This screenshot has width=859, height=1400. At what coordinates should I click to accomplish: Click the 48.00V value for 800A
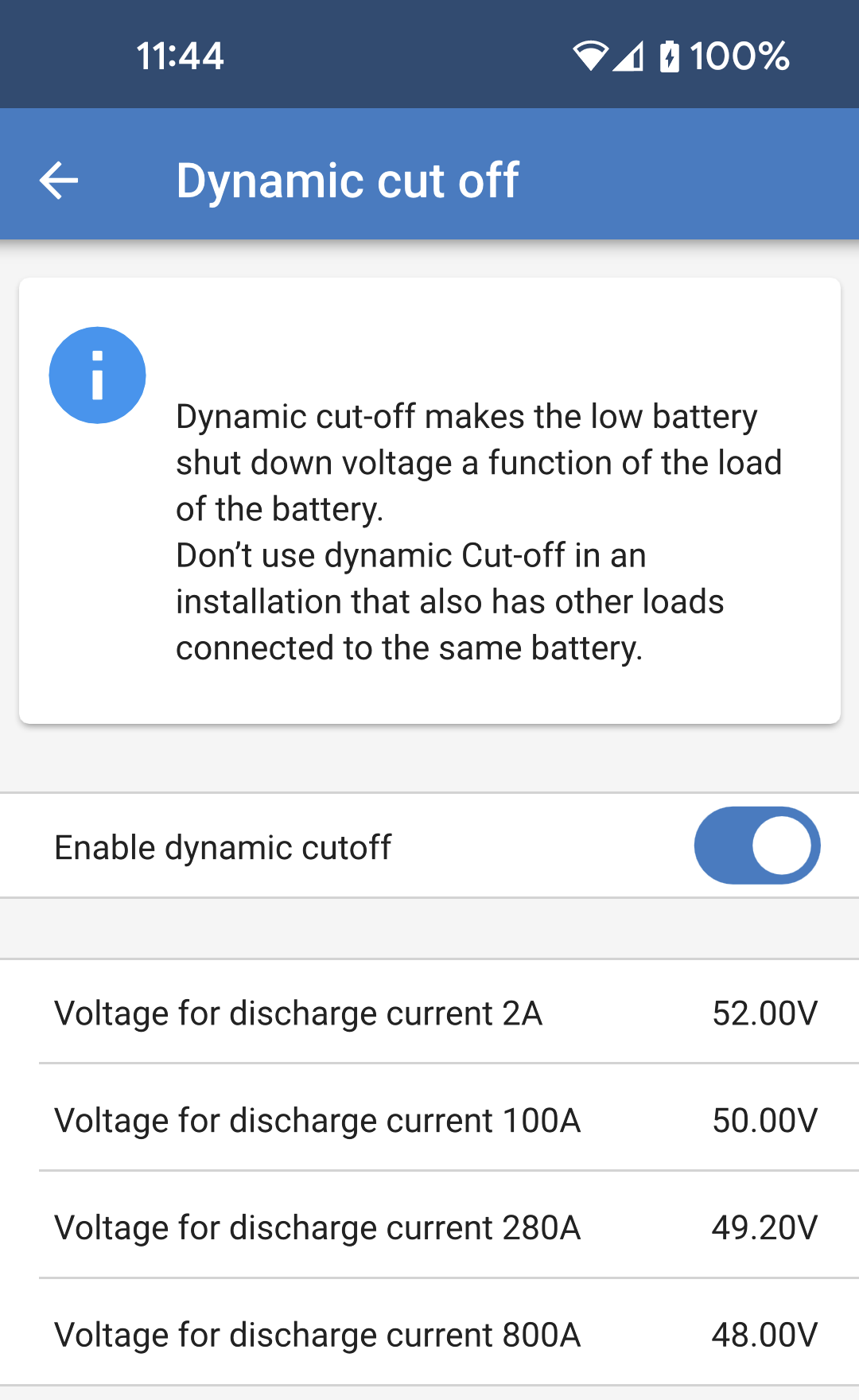tap(764, 1335)
